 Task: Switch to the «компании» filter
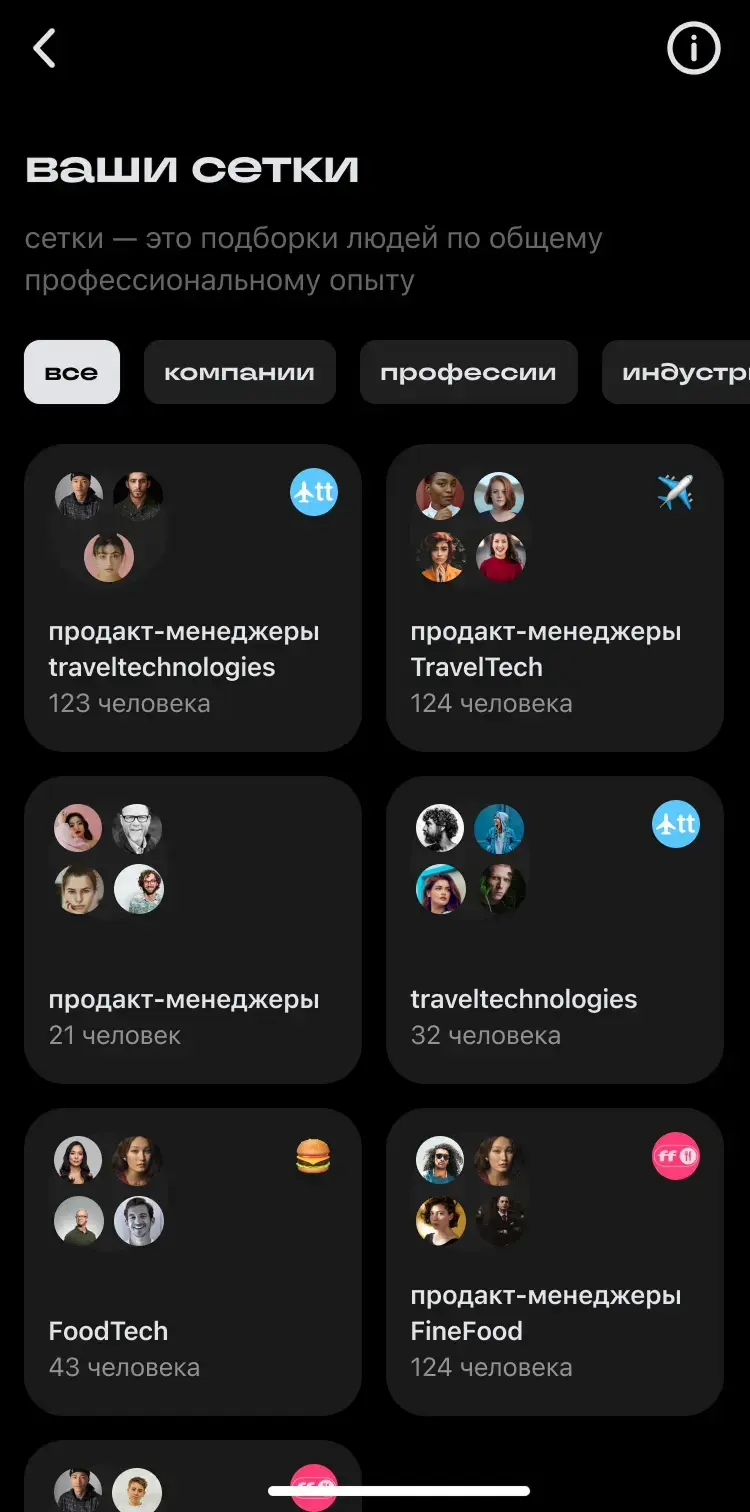[x=239, y=372]
